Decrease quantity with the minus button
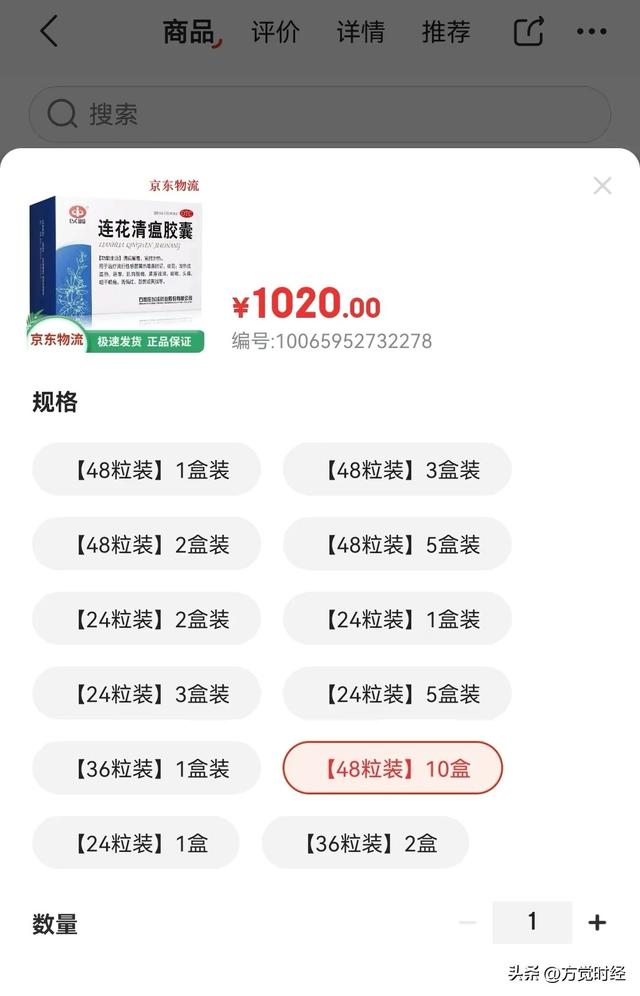640x996 pixels. point(467,922)
